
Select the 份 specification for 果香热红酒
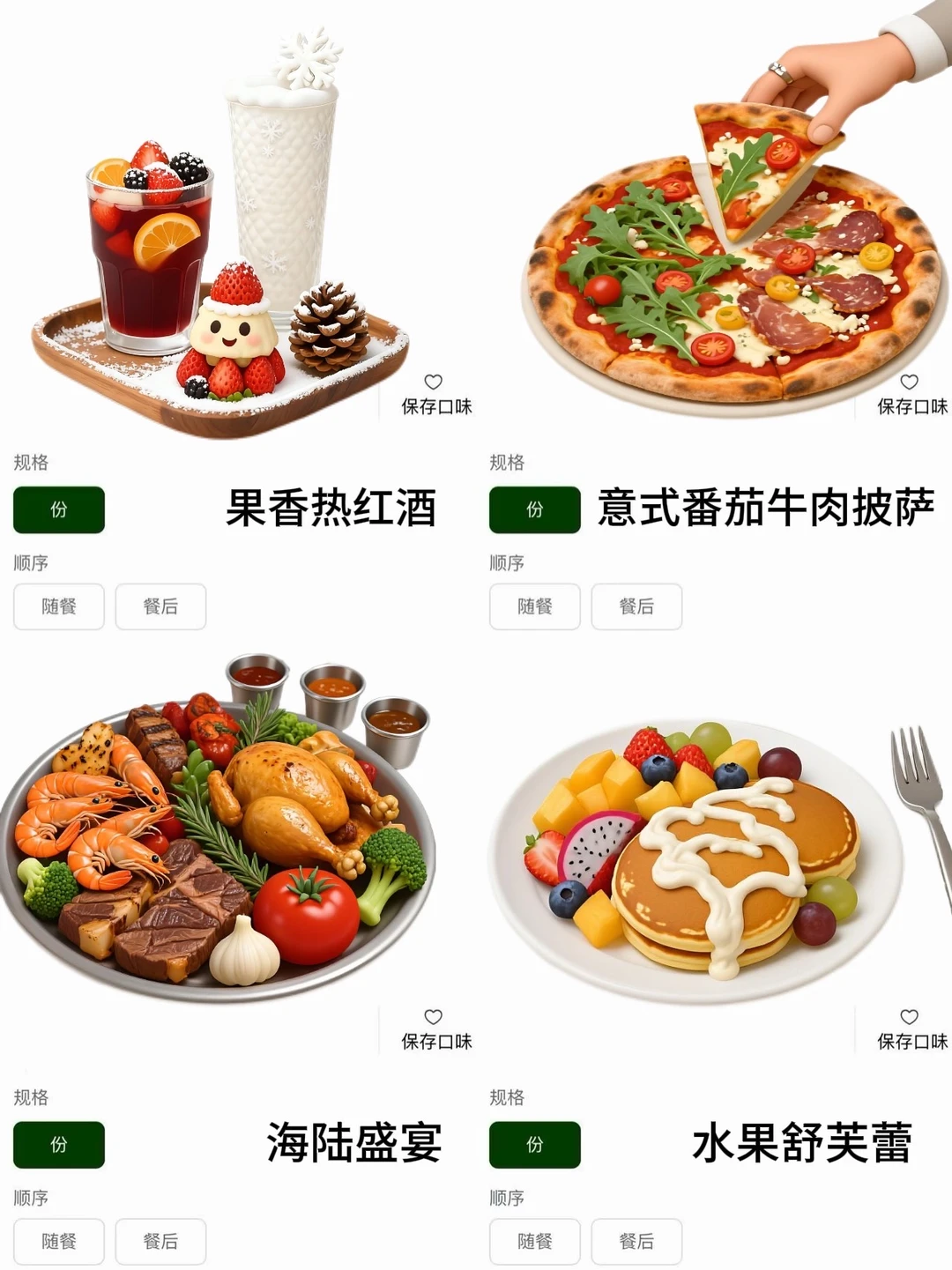58,509
